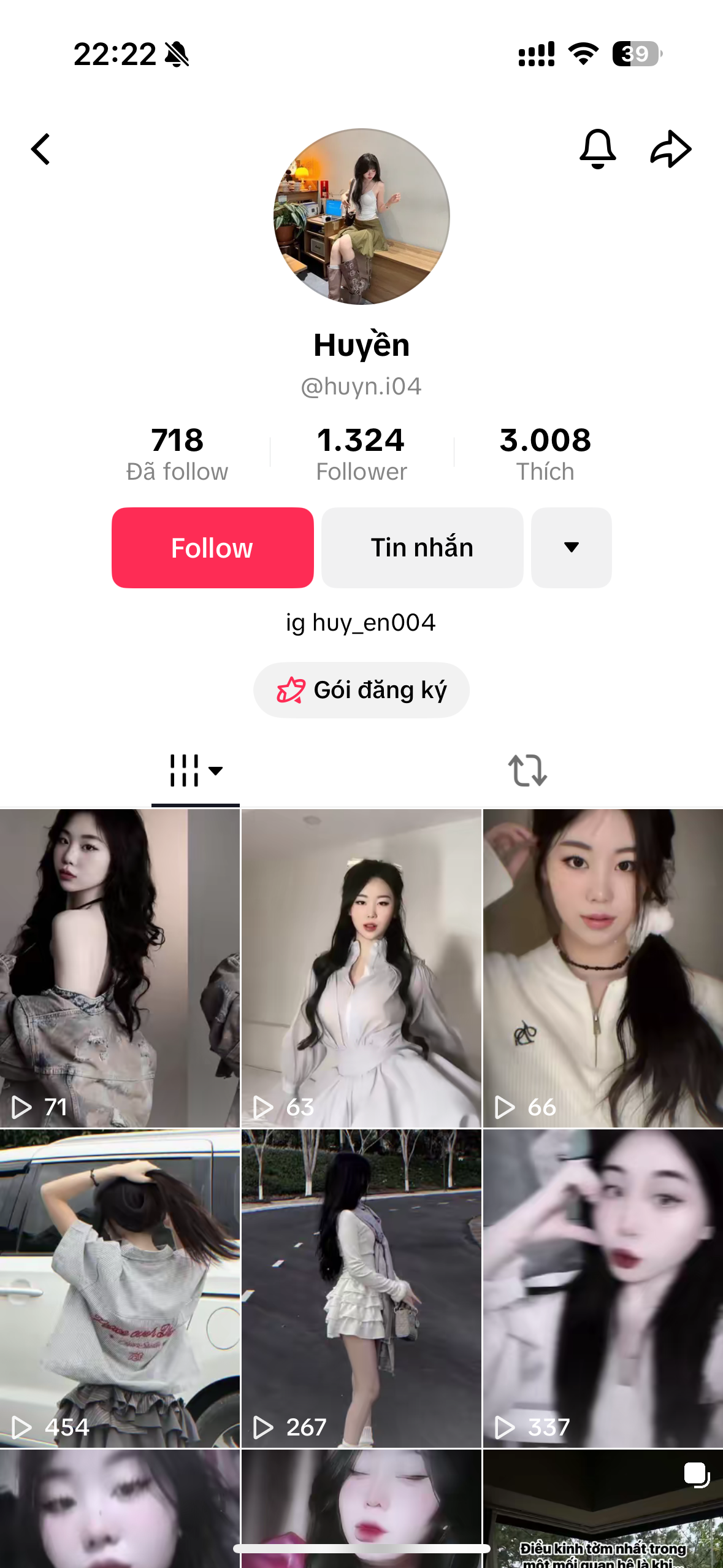Play the video with 63 views
723x1568 pixels.
(x=361, y=967)
